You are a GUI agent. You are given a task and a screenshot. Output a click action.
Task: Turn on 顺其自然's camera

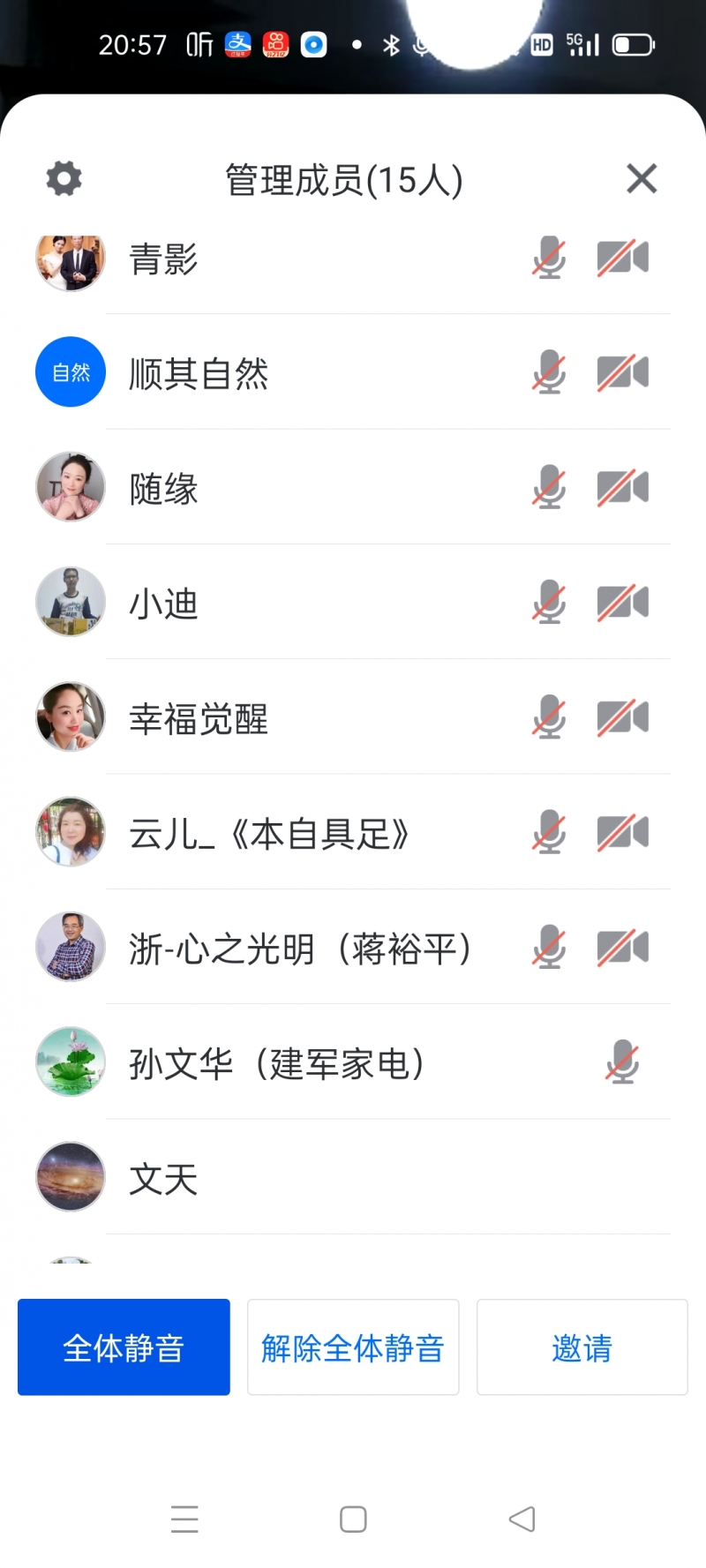click(623, 371)
